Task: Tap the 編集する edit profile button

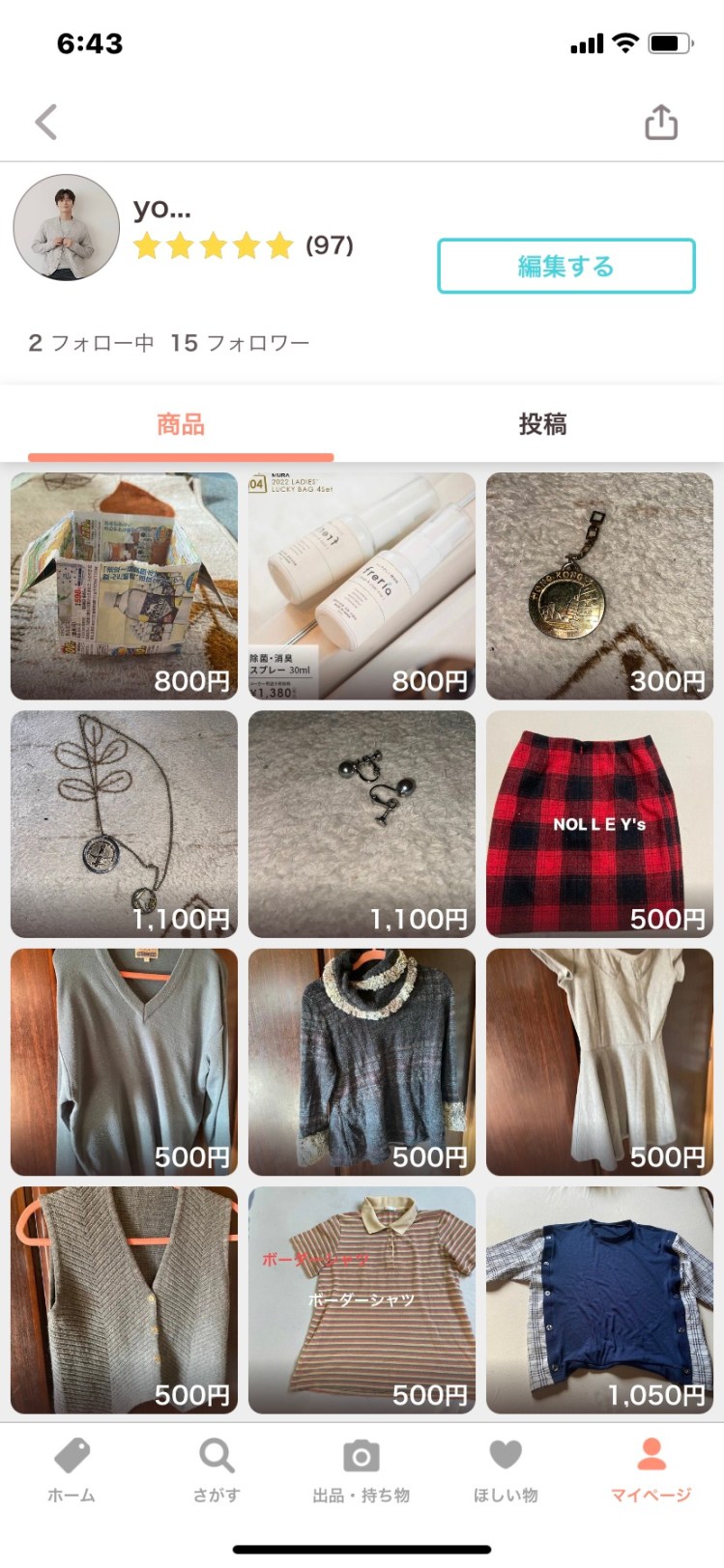Action: tap(565, 266)
